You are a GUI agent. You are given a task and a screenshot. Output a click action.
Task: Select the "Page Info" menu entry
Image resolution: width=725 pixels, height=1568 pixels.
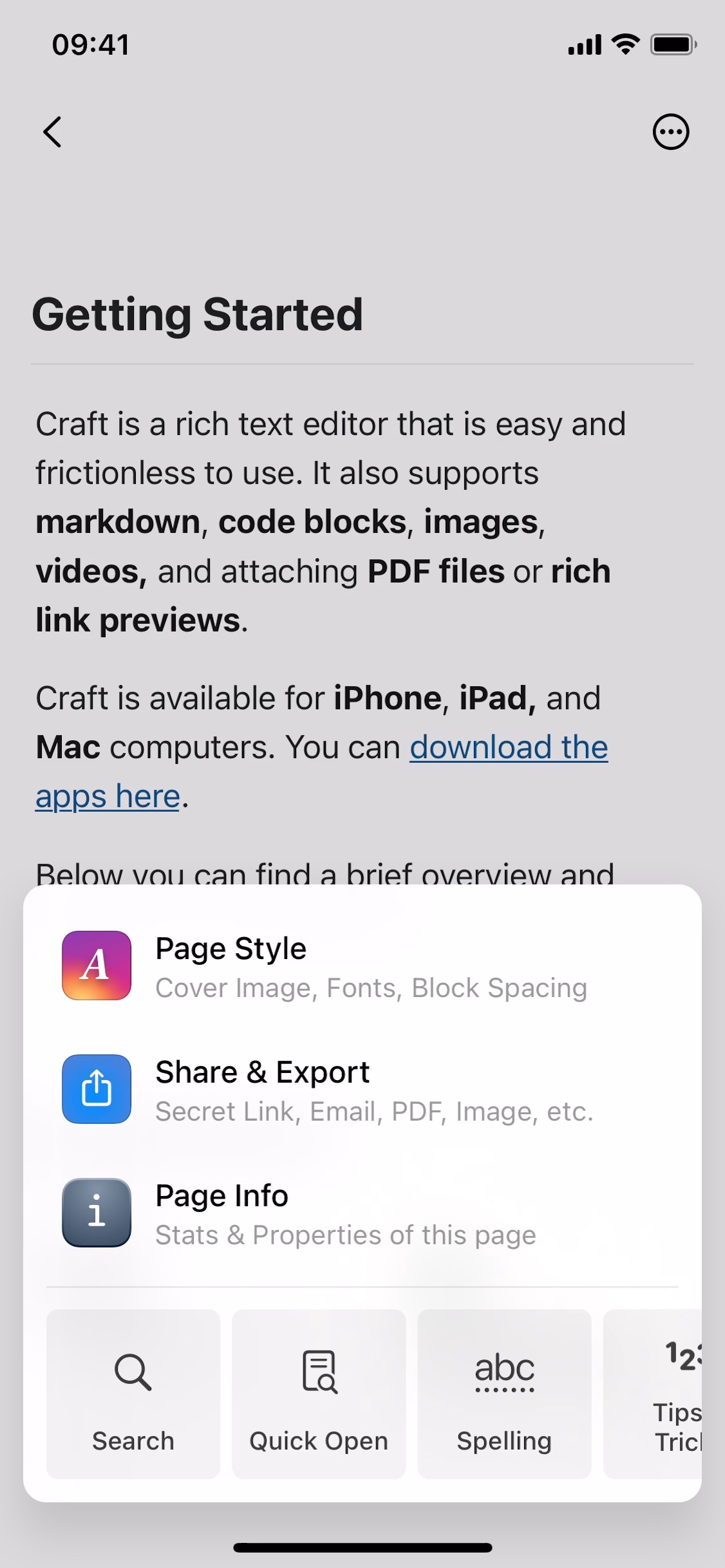click(x=221, y=1196)
